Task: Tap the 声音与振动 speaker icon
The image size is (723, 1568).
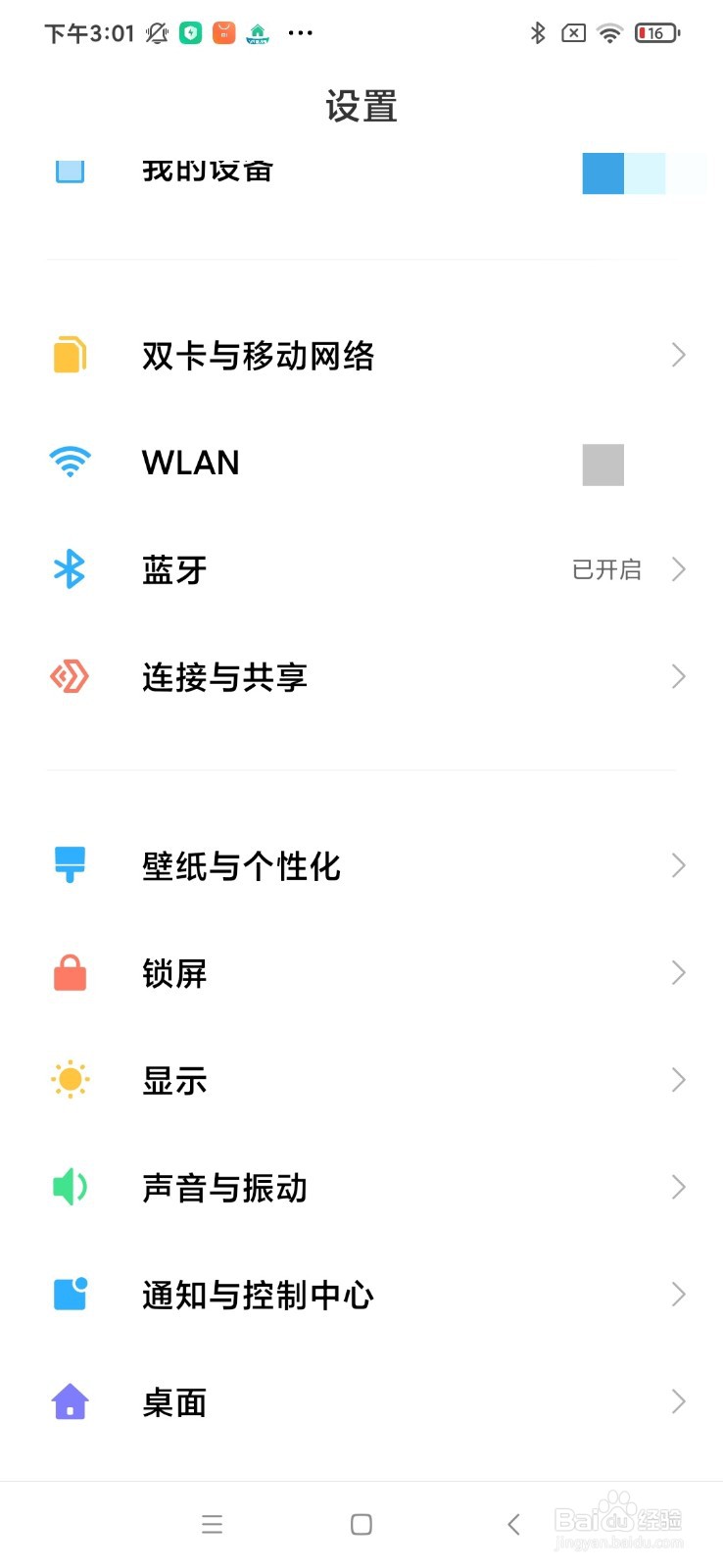Action: (70, 1187)
